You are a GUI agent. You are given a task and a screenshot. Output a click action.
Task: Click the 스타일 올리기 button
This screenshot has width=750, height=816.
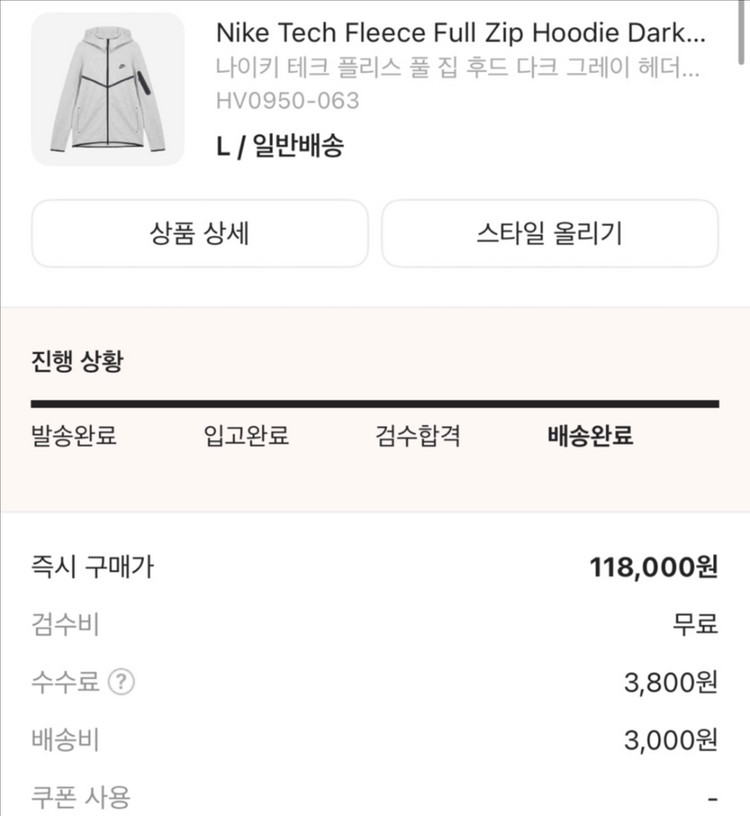(x=549, y=233)
